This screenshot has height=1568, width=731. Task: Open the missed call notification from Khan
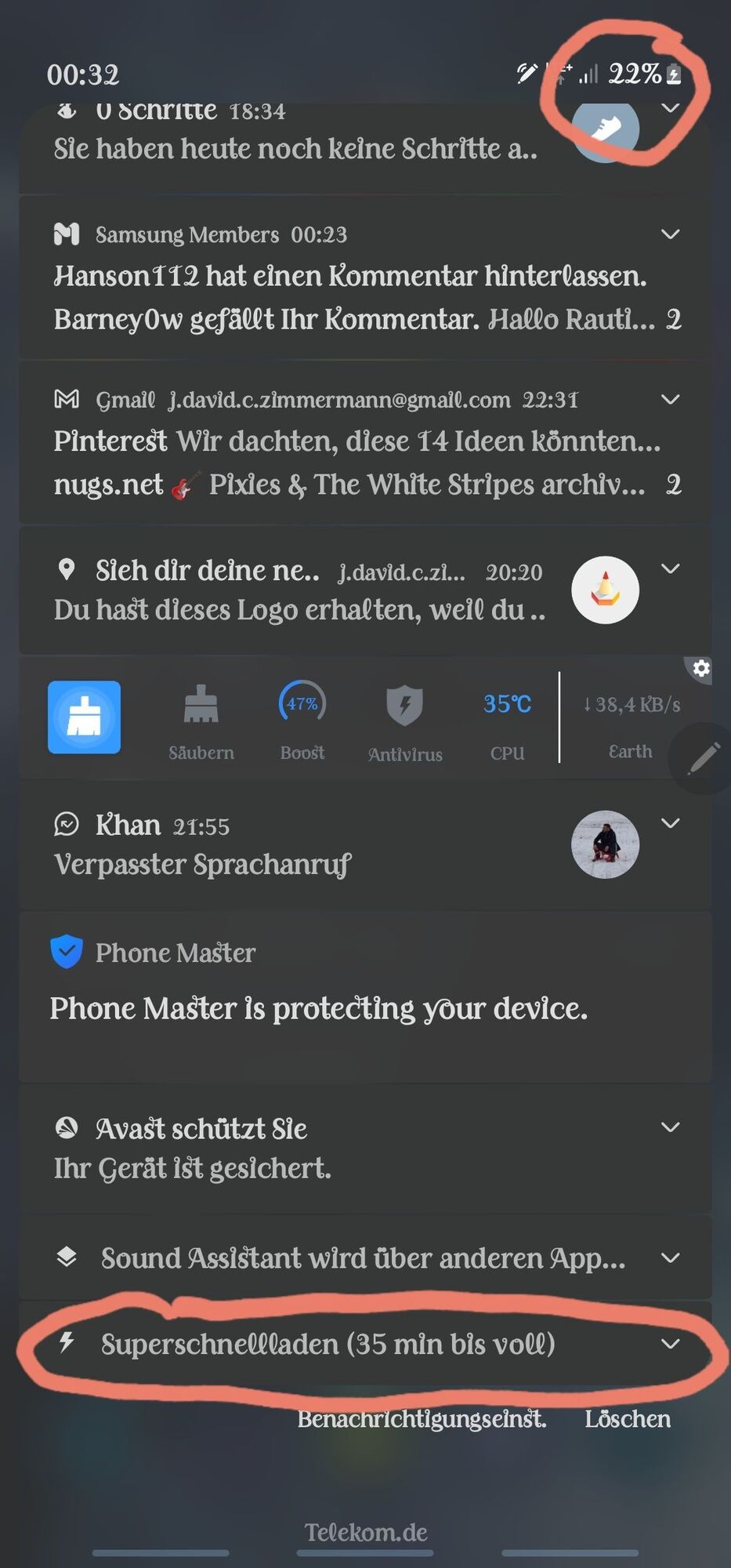(298, 845)
